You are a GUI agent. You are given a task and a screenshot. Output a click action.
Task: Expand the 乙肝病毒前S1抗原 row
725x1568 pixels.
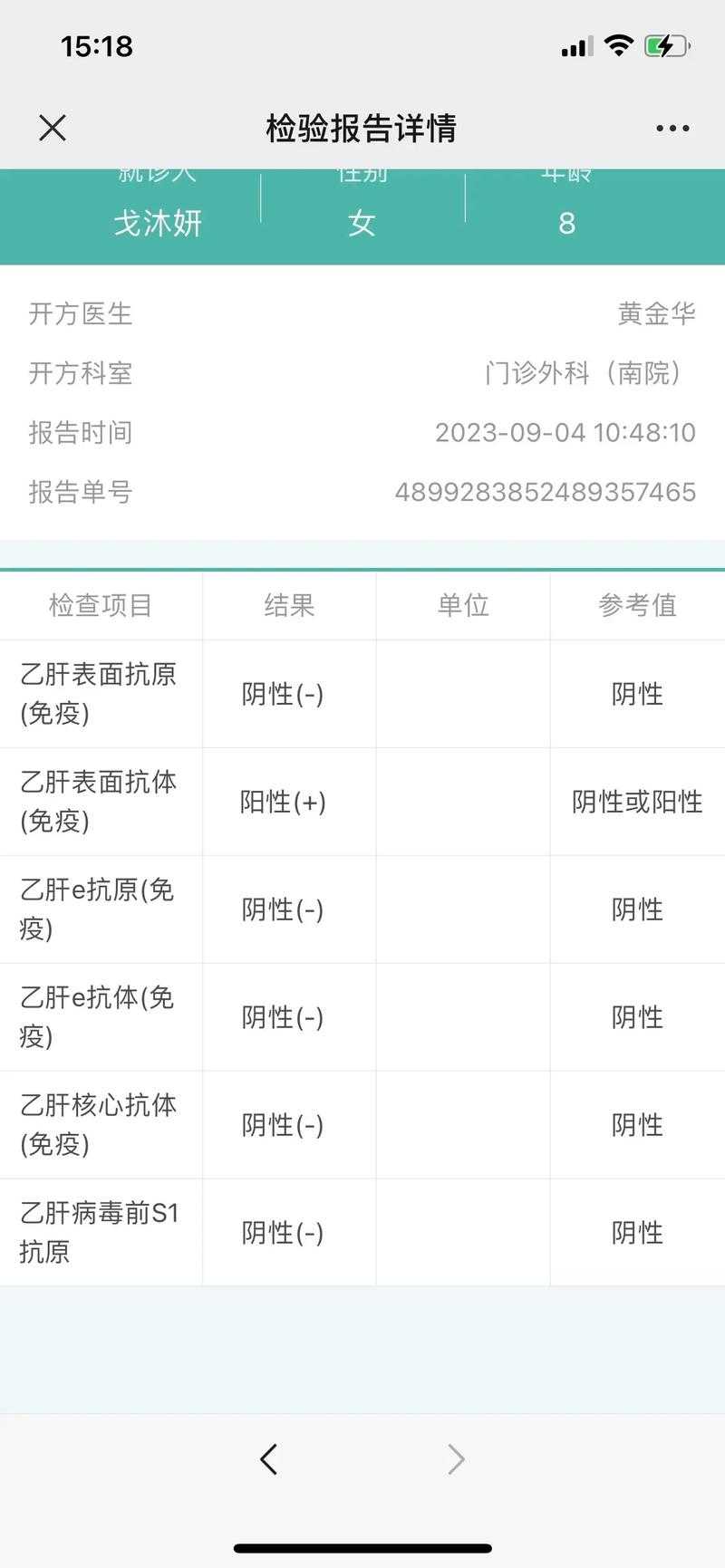pyautogui.click(x=100, y=1232)
